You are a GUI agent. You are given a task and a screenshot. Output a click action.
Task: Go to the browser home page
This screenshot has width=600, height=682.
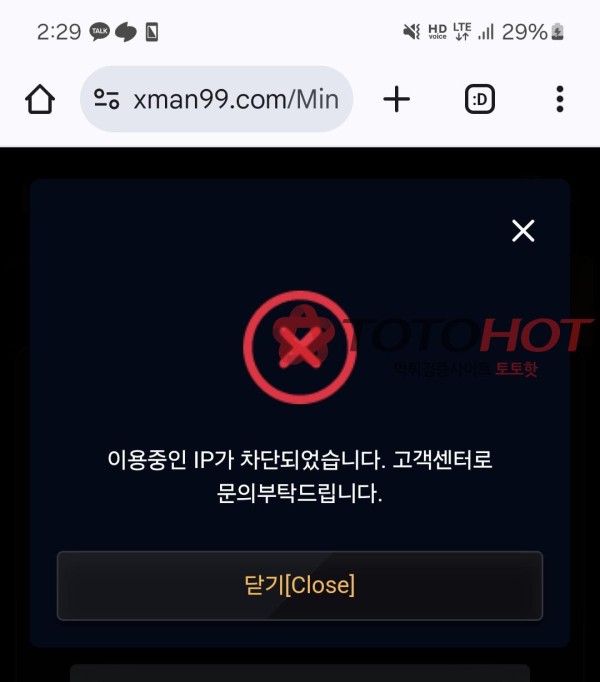click(x=40, y=99)
